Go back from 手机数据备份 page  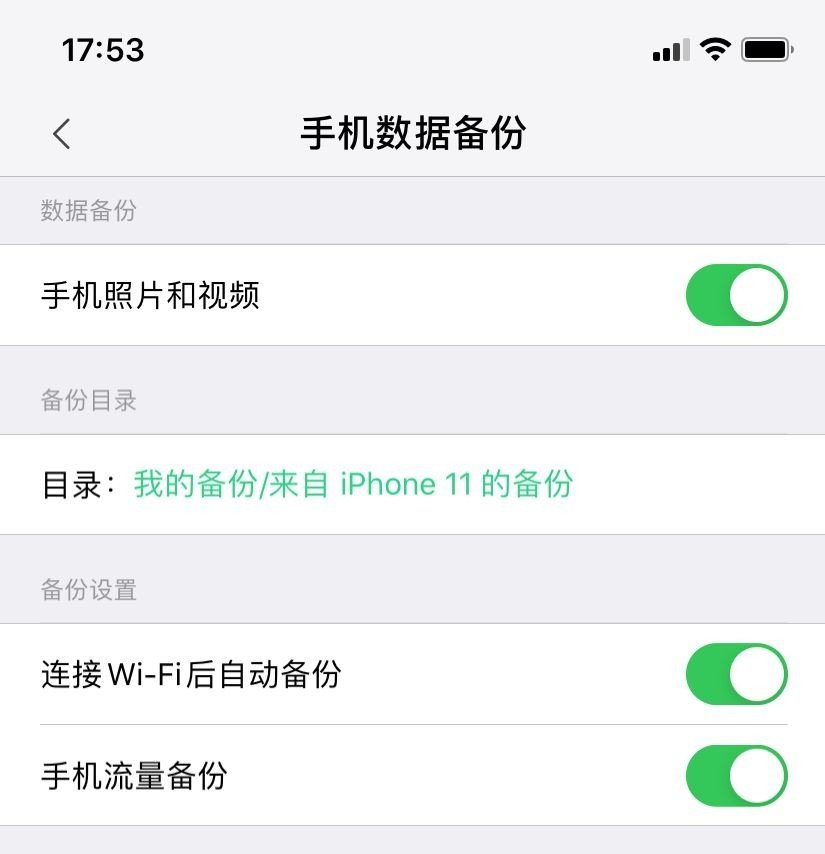pos(62,134)
